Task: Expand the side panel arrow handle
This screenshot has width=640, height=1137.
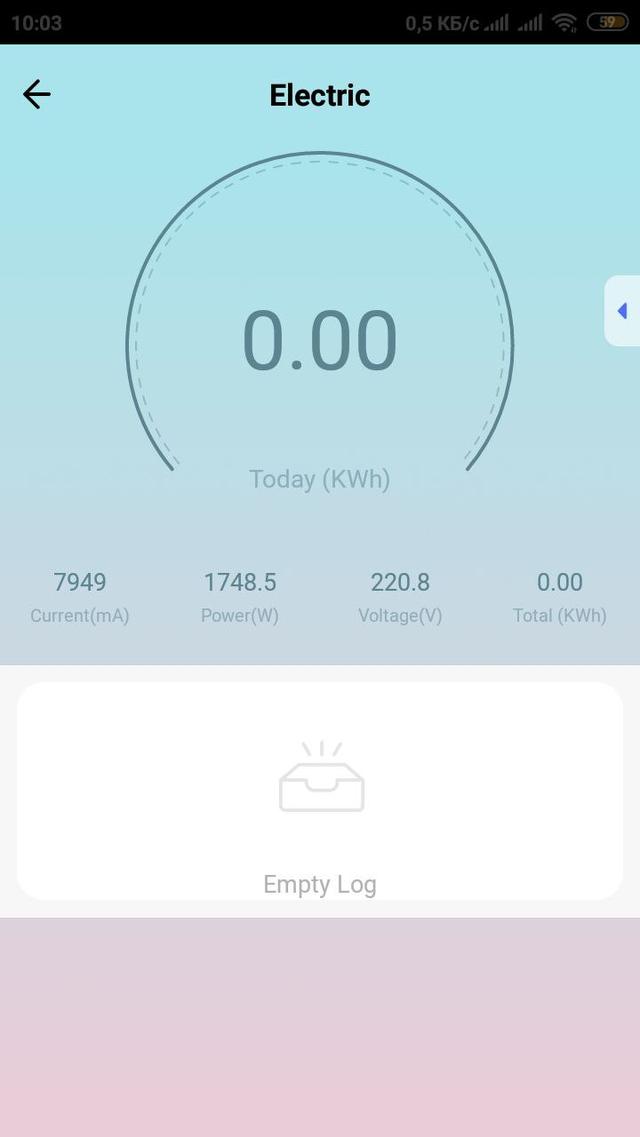Action: 622,311
